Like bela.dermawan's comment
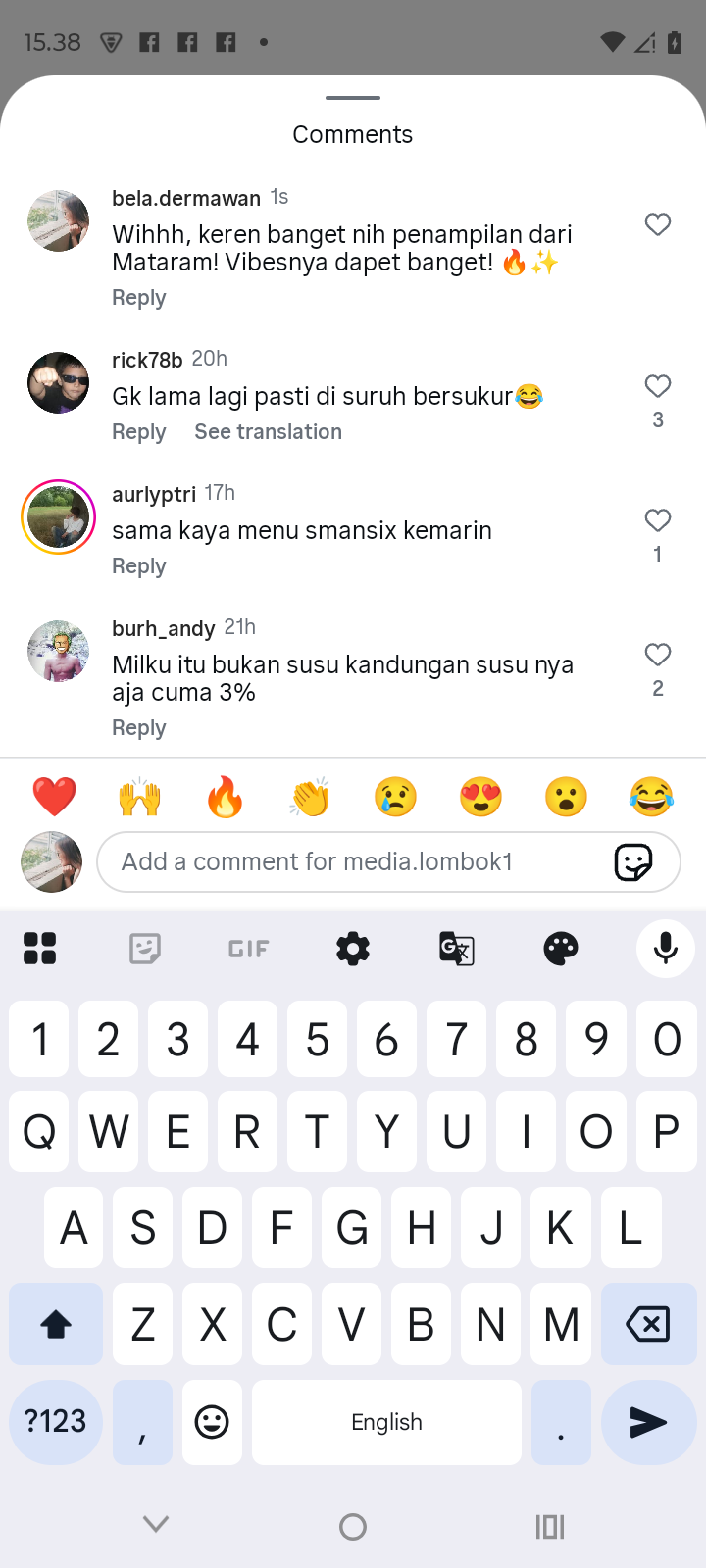 point(658,224)
